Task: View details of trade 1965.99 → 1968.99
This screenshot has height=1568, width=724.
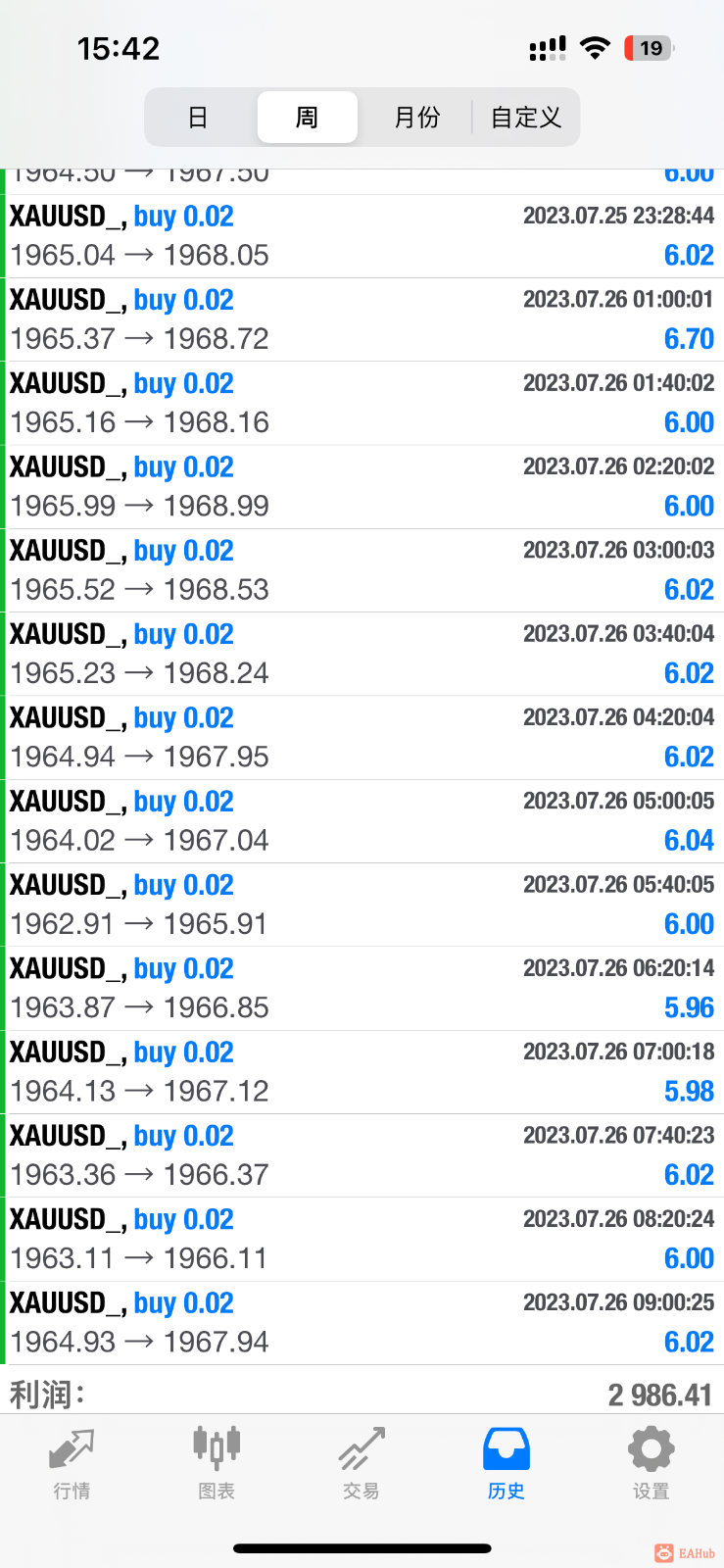Action: click(362, 487)
